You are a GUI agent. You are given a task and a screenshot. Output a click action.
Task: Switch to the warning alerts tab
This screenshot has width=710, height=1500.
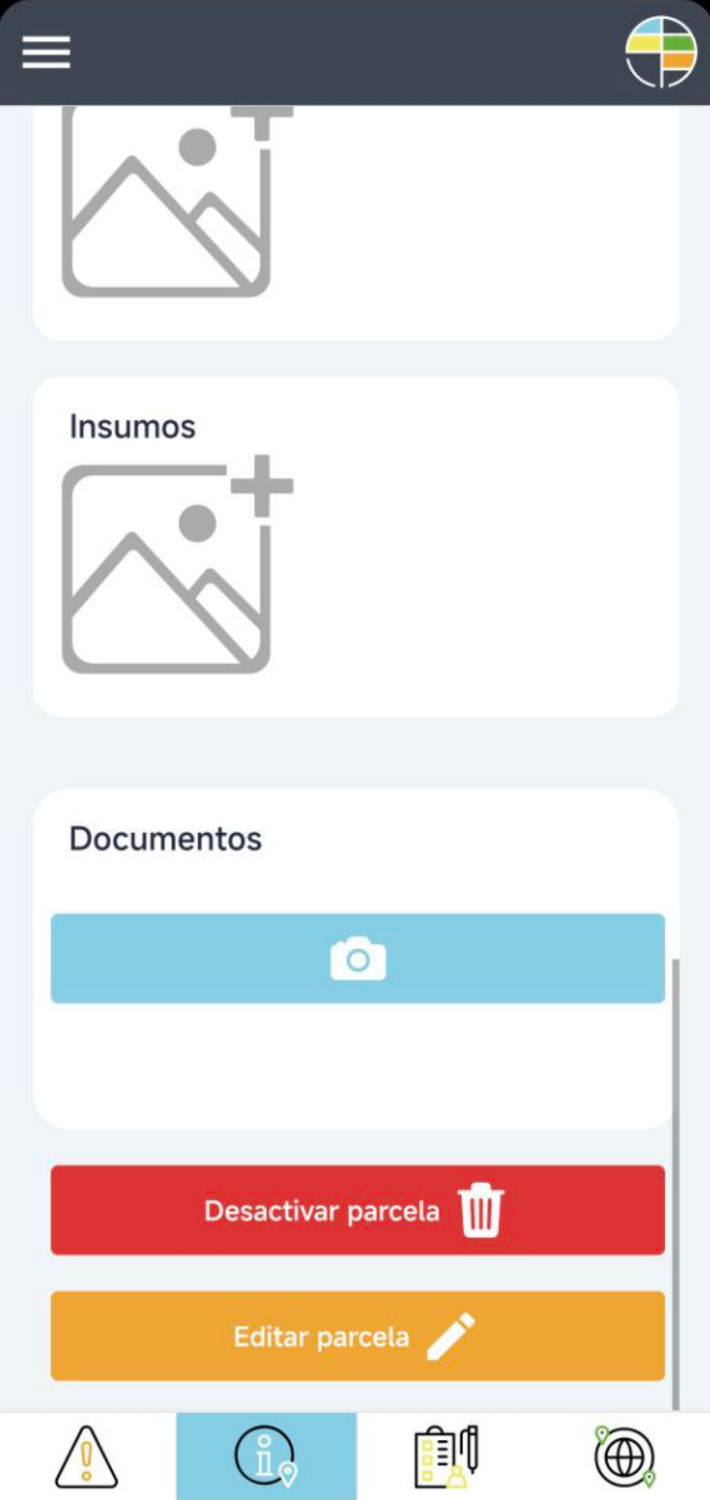(87, 1456)
